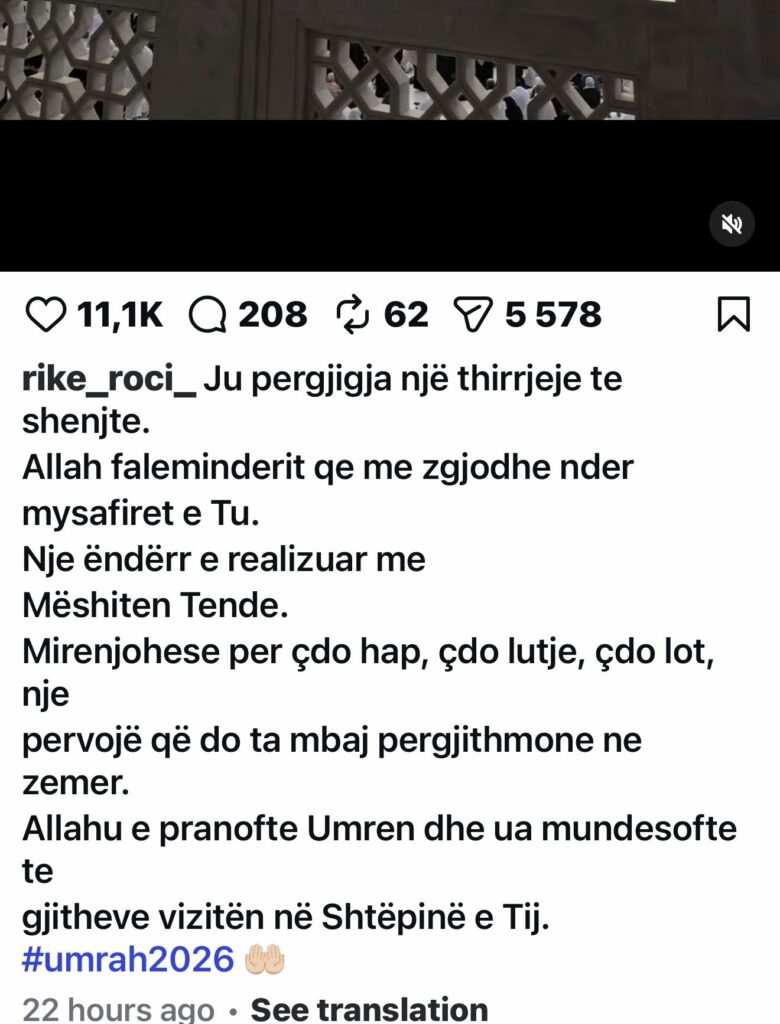This screenshot has height=1024, width=780.
Task: Open the comments on this post
Action: [x=208, y=315]
